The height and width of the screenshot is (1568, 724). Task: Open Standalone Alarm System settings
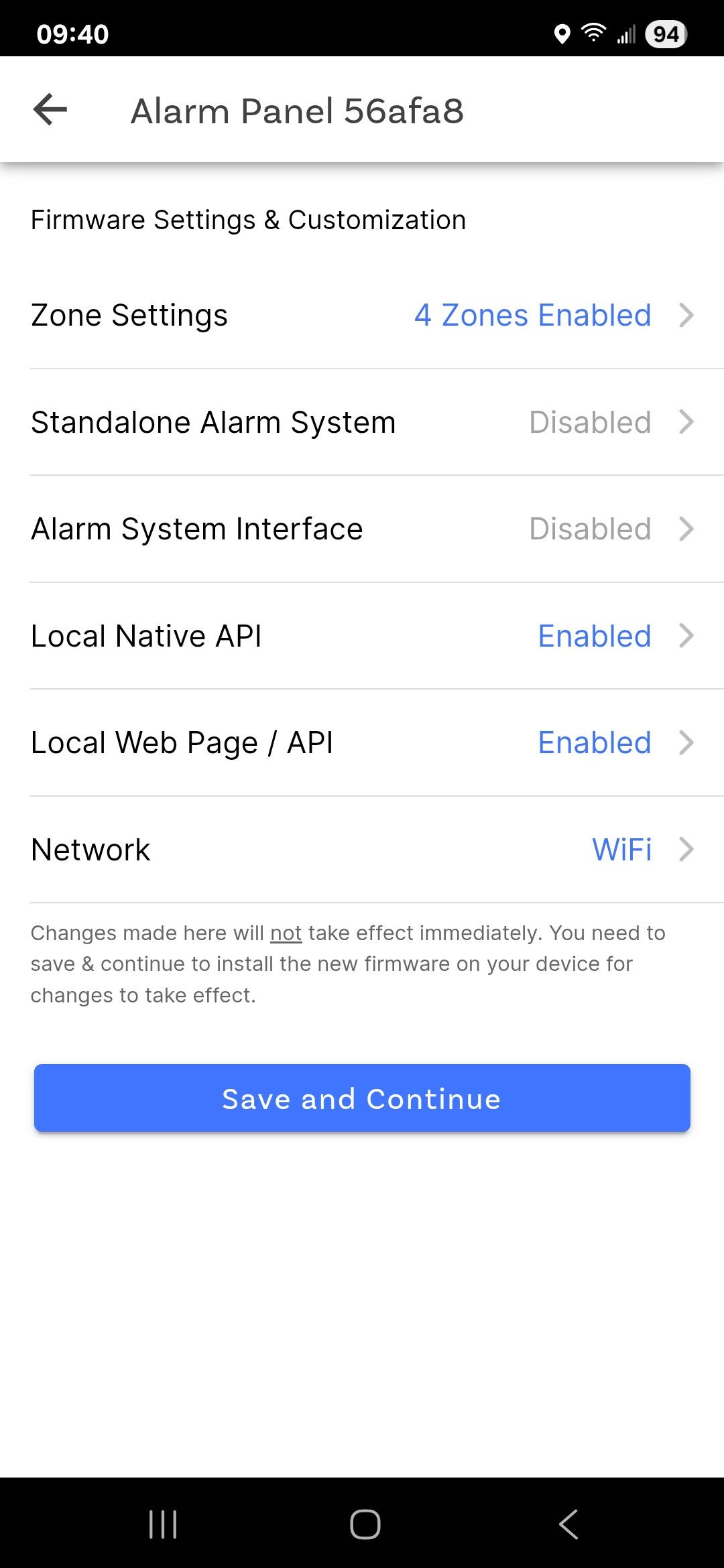[x=362, y=422]
